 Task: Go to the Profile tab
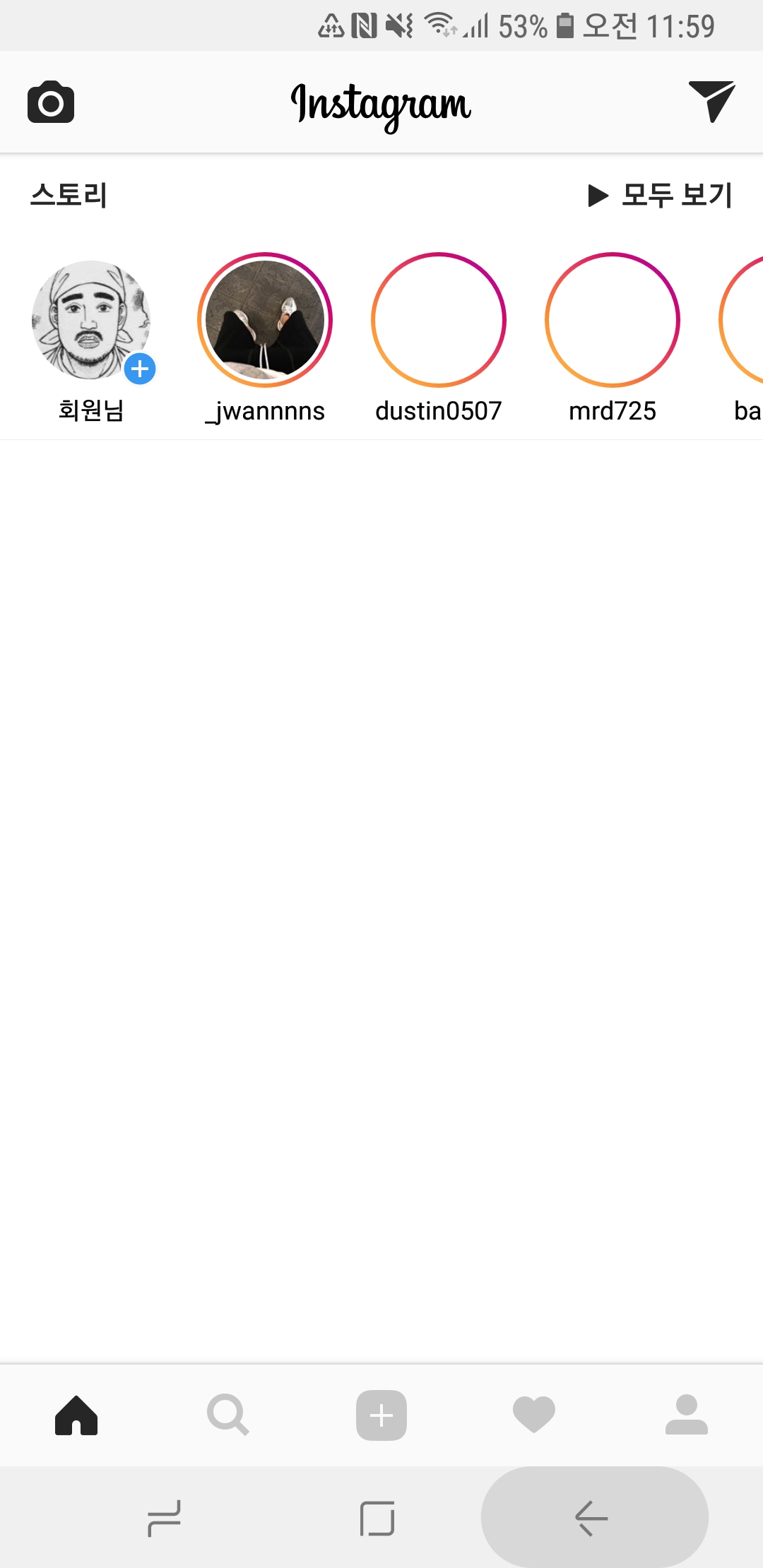point(686,1415)
